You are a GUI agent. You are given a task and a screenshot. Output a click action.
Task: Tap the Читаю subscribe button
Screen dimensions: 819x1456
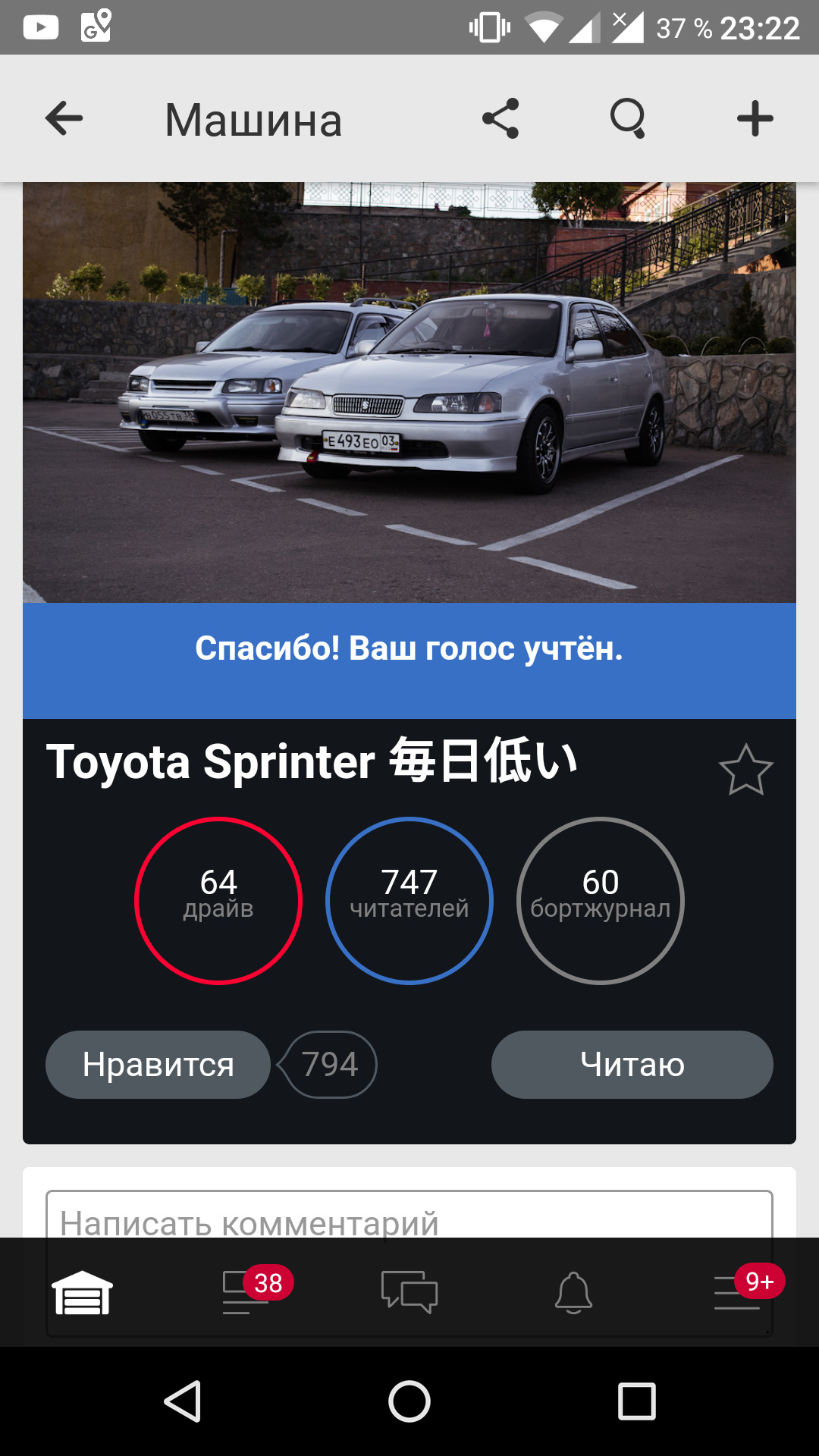632,1065
